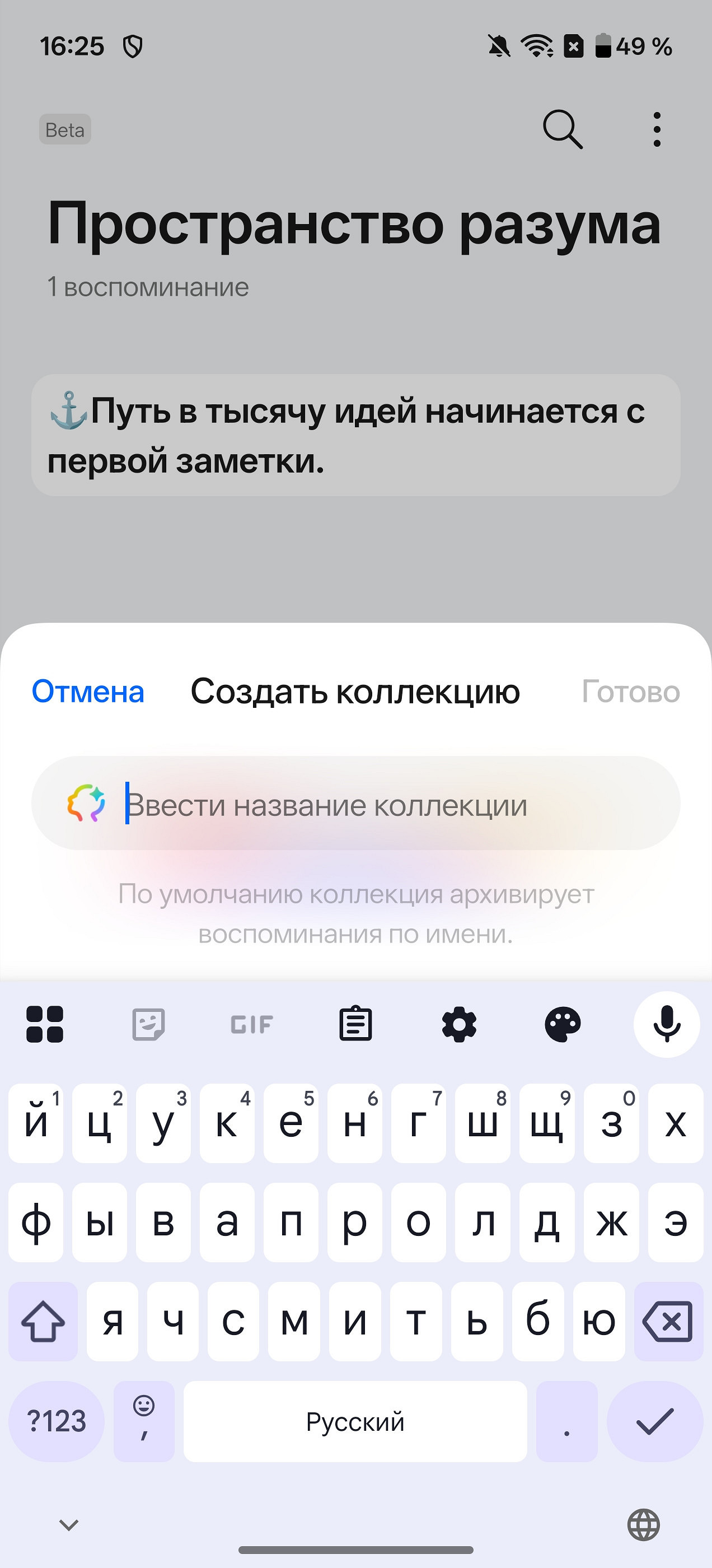Open the keyboard sticker panel

click(x=148, y=1024)
